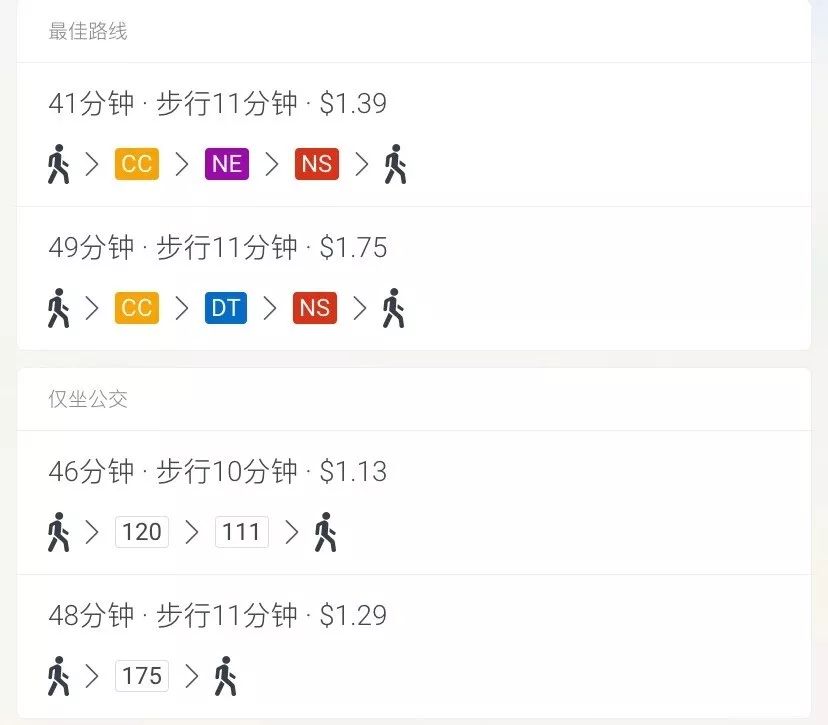Viewport: 828px width, 725px height.
Task: Choose the 48分钟 bus 175 route
Action: tap(413, 646)
